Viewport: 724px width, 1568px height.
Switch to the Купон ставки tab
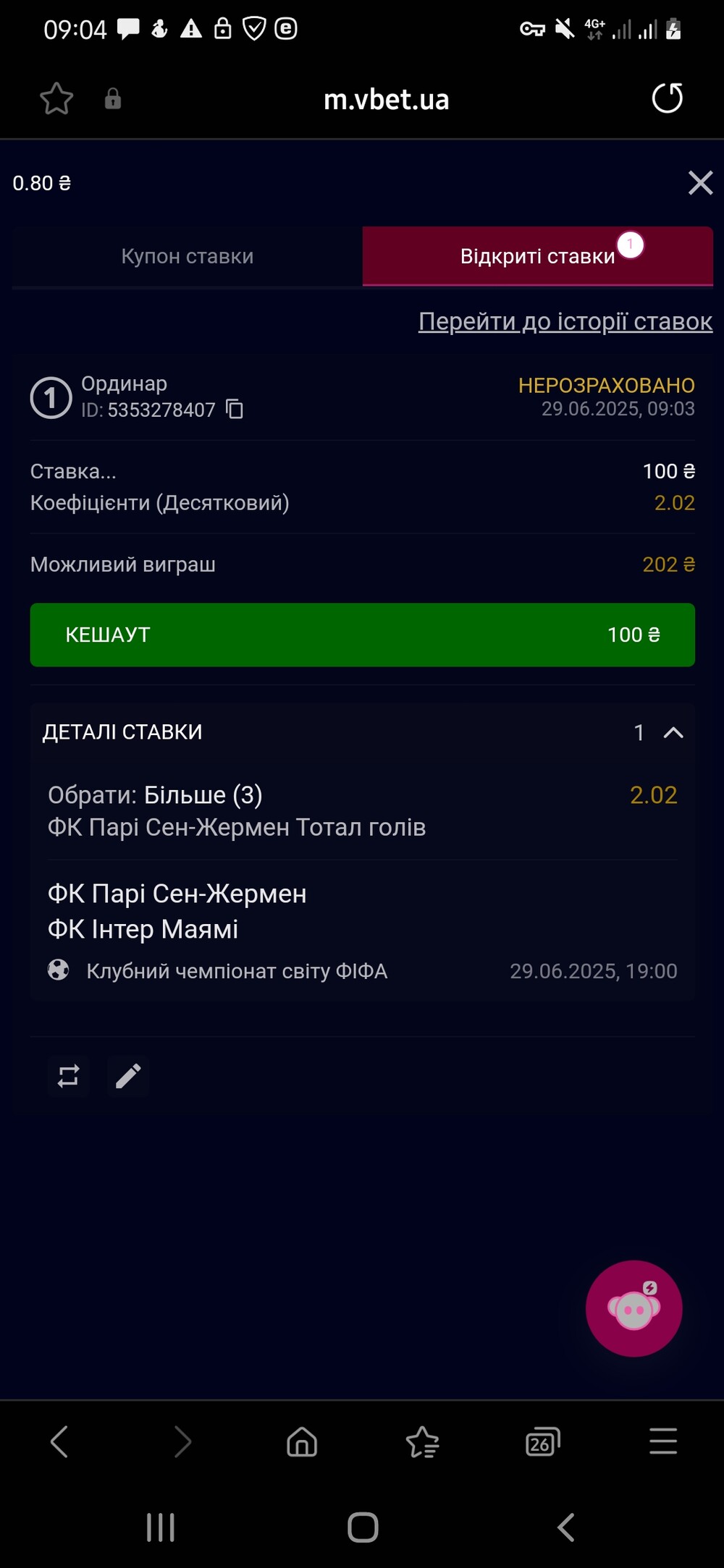coord(187,256)
